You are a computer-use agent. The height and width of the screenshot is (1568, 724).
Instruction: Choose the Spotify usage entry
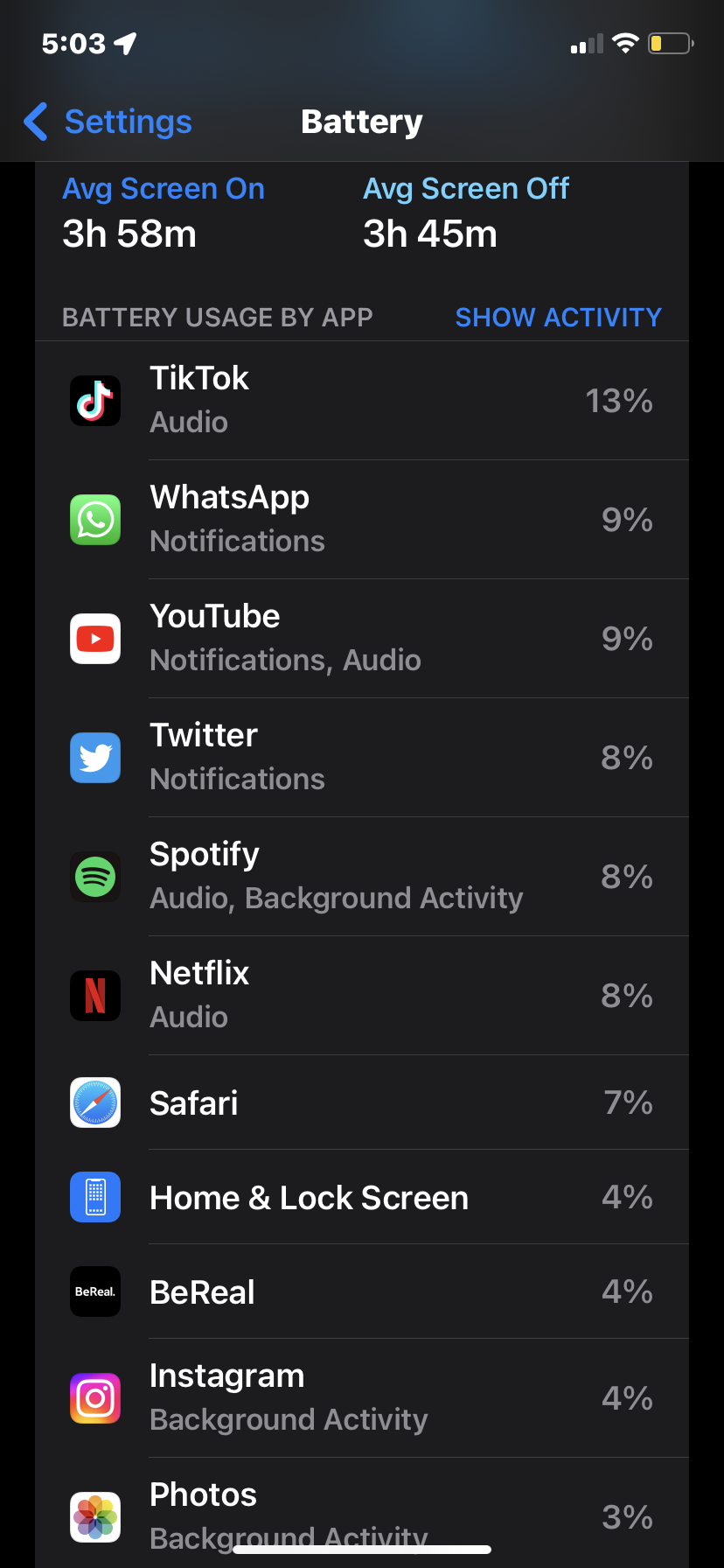point(362,877)
